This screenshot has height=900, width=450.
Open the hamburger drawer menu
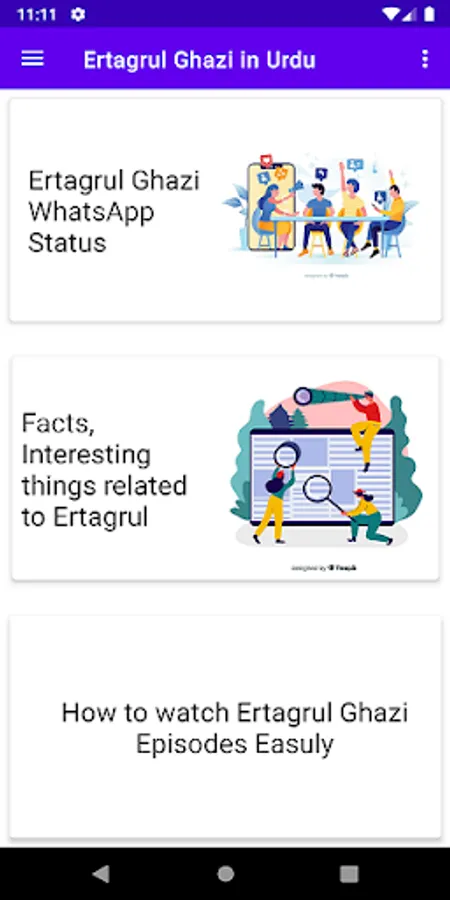click(x=32, y=59)
